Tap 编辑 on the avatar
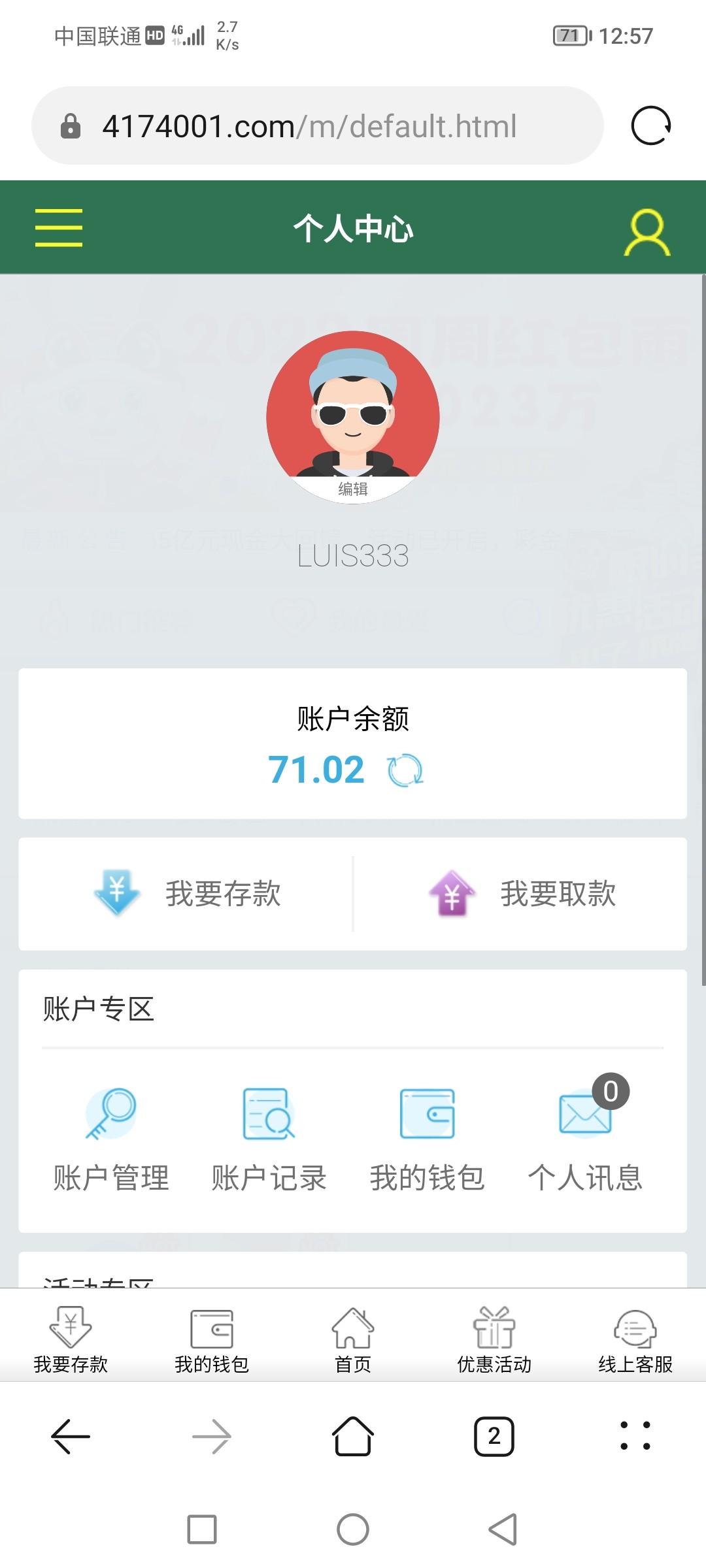The image size is (706, 1568). click(x=353, y=488)
